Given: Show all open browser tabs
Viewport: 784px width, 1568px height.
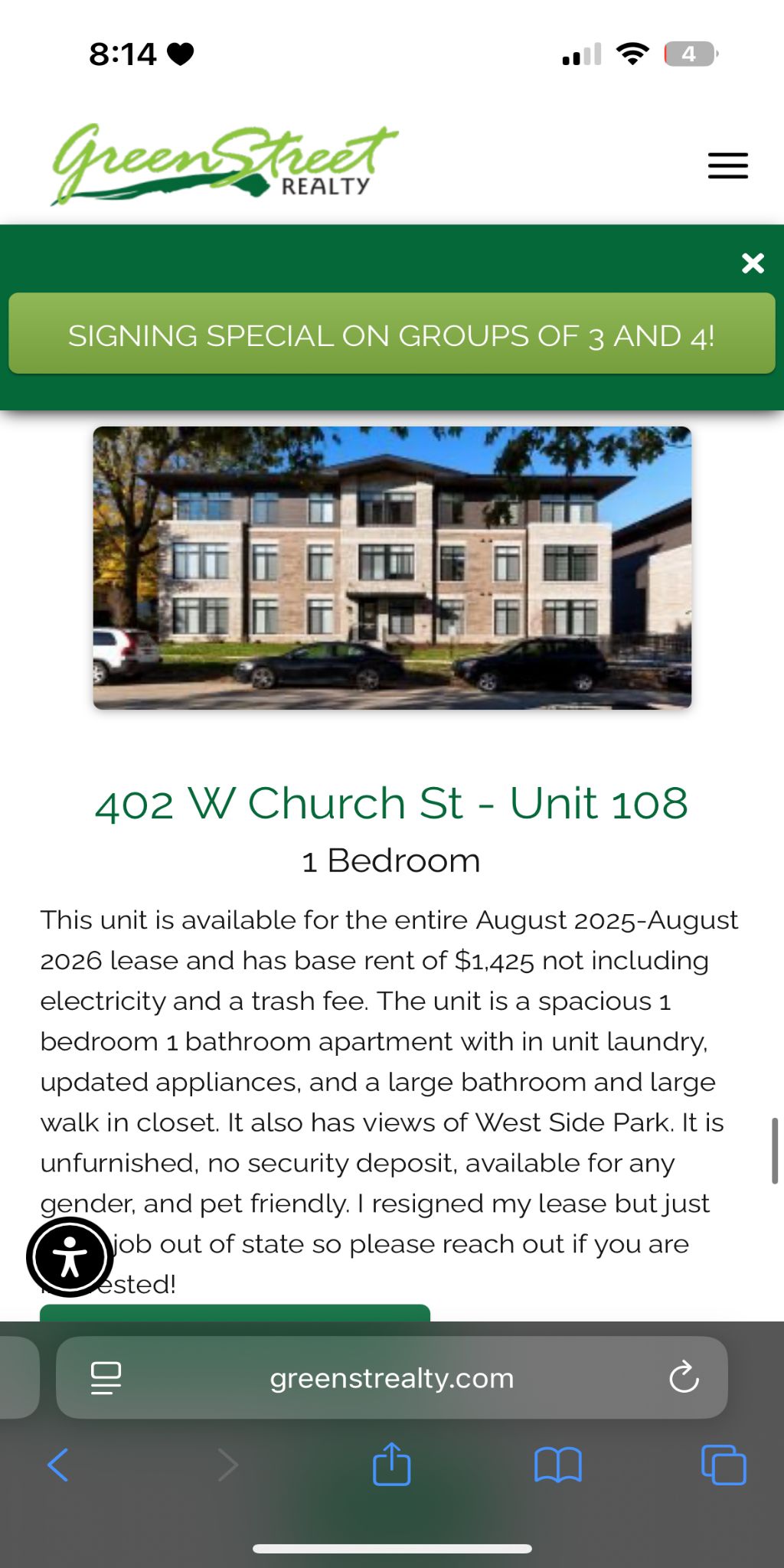Looking at the screenshot, I should [724, 1465].
